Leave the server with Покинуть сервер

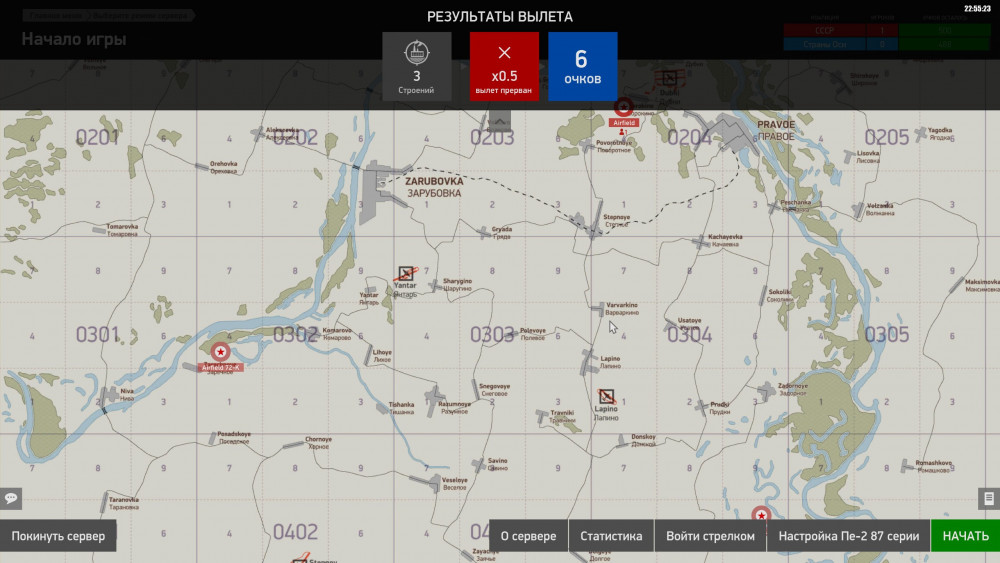58,536
